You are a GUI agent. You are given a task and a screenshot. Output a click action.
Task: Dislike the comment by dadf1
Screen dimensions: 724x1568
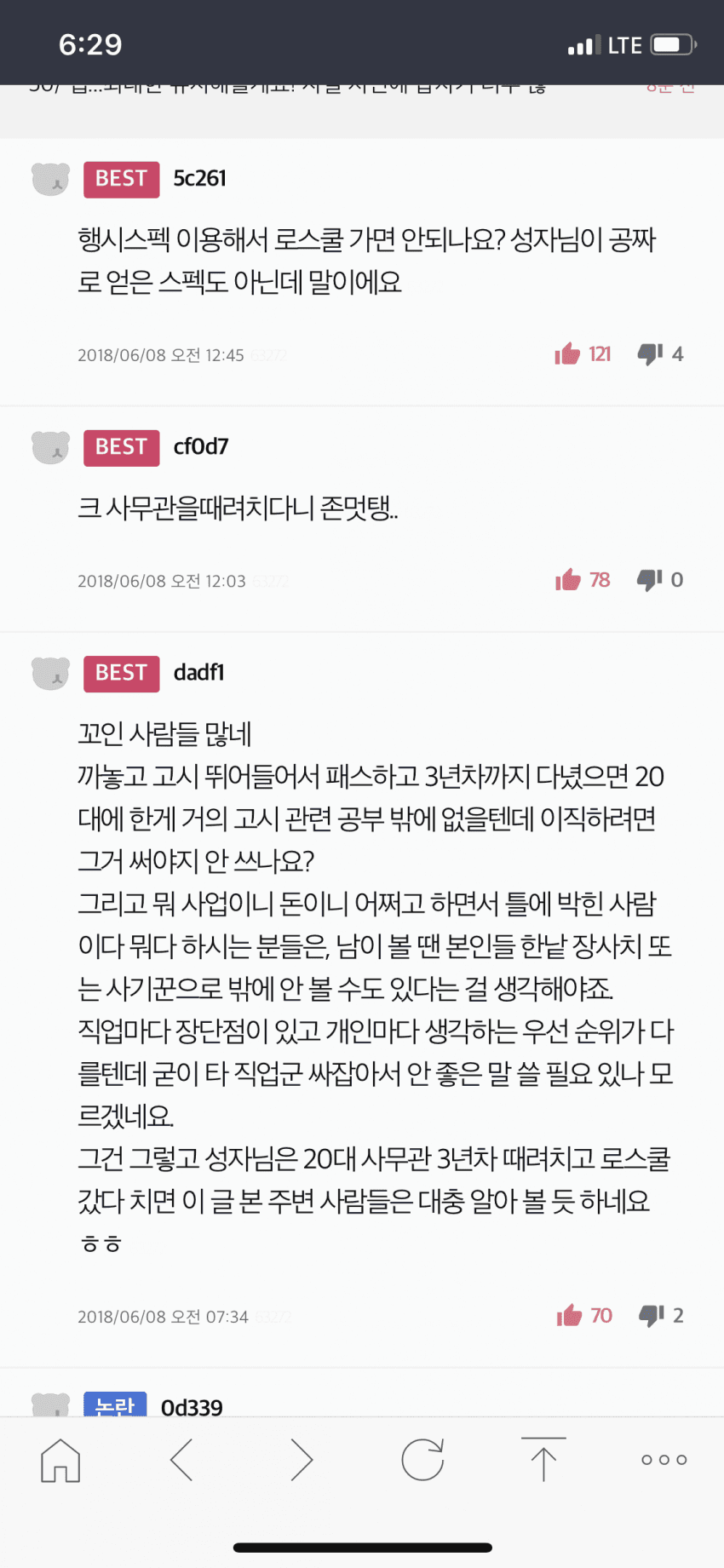(652, 1316)
